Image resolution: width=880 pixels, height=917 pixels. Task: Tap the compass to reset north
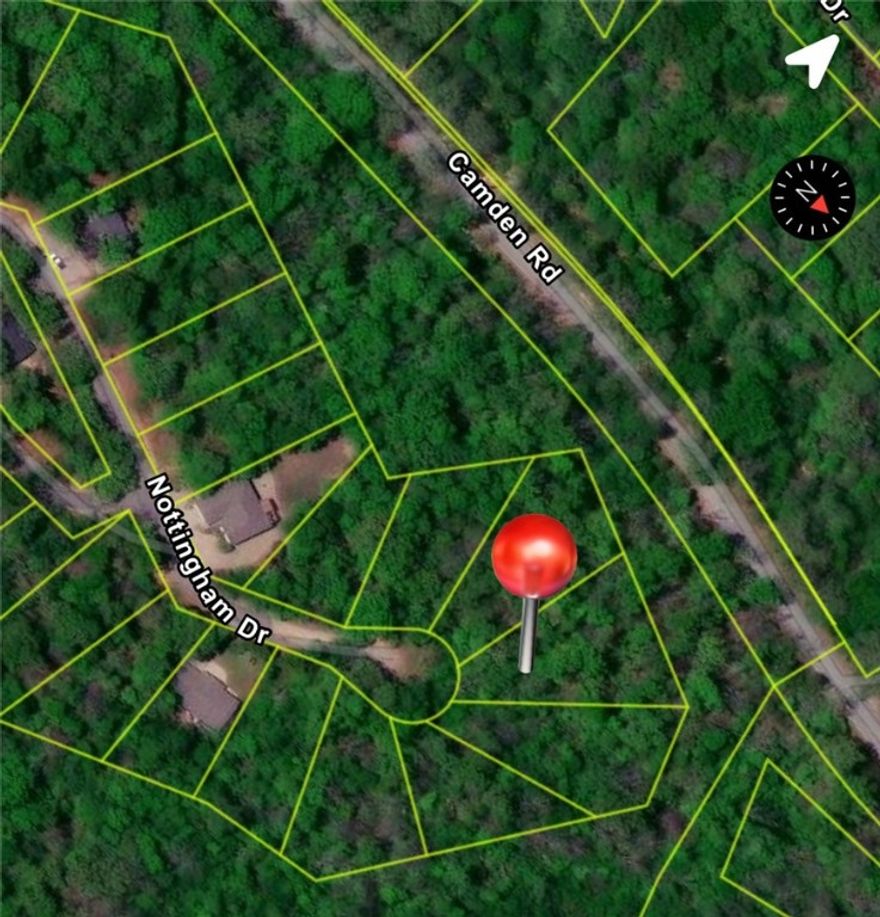coord(813,198)
